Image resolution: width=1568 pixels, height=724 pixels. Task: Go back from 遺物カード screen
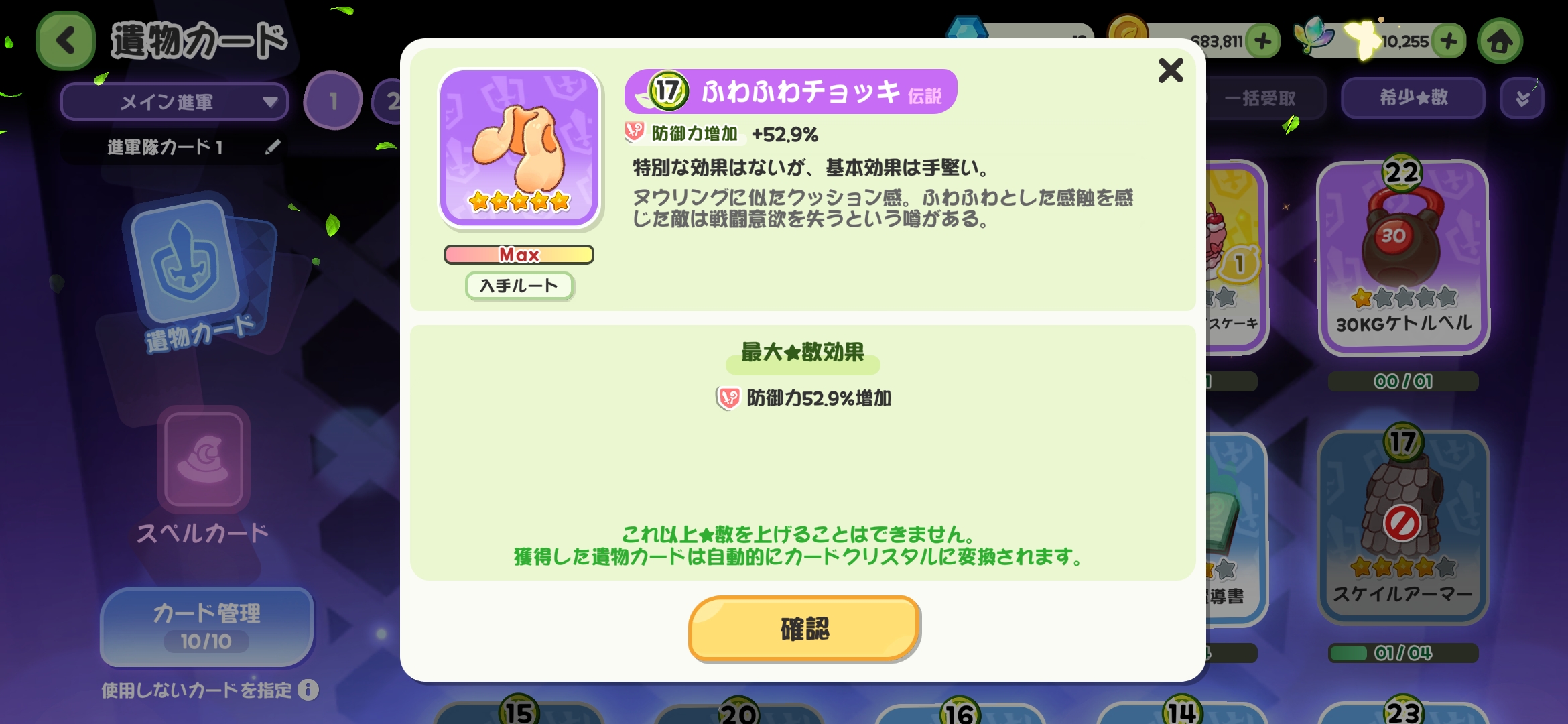(66, 41)
